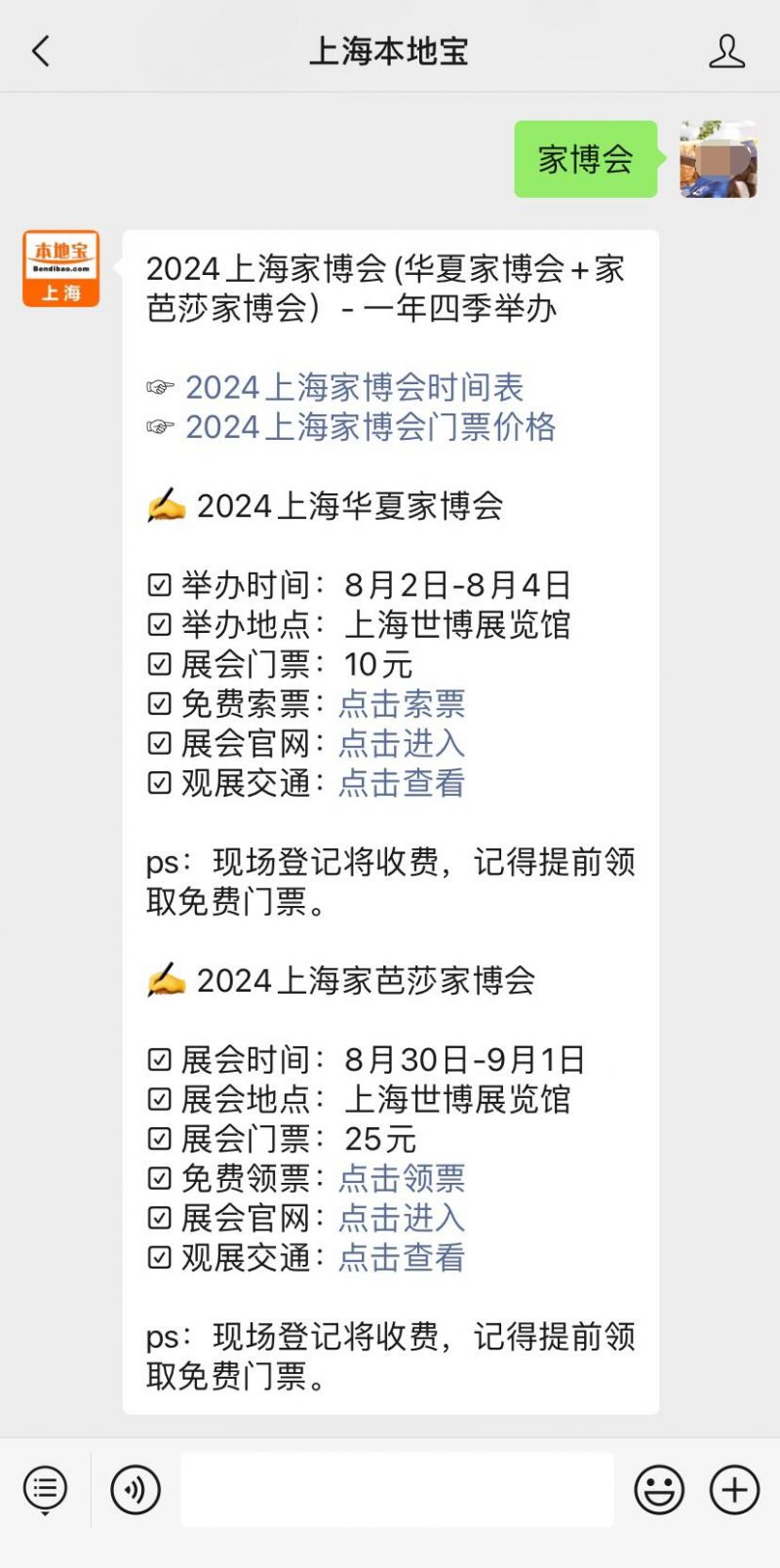The width and height of the screenshot is (780, 1568).
Task: Open the 2024上海家博会时间表 link
Action: [x=354, y=387]
